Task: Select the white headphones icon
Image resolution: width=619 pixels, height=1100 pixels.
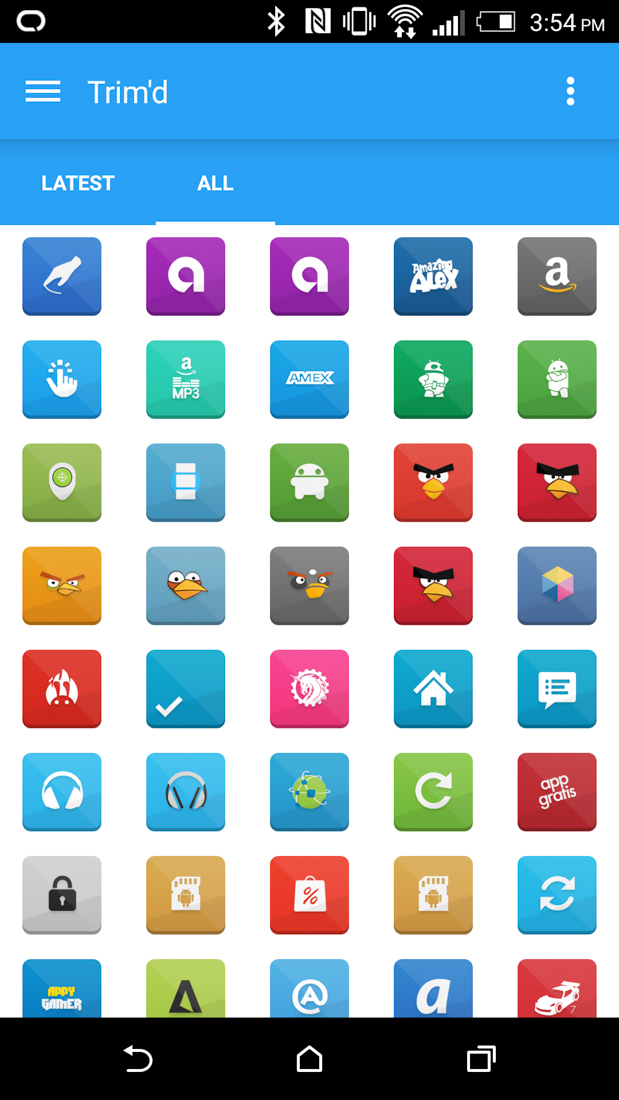Action: click(x=62, y=792)
